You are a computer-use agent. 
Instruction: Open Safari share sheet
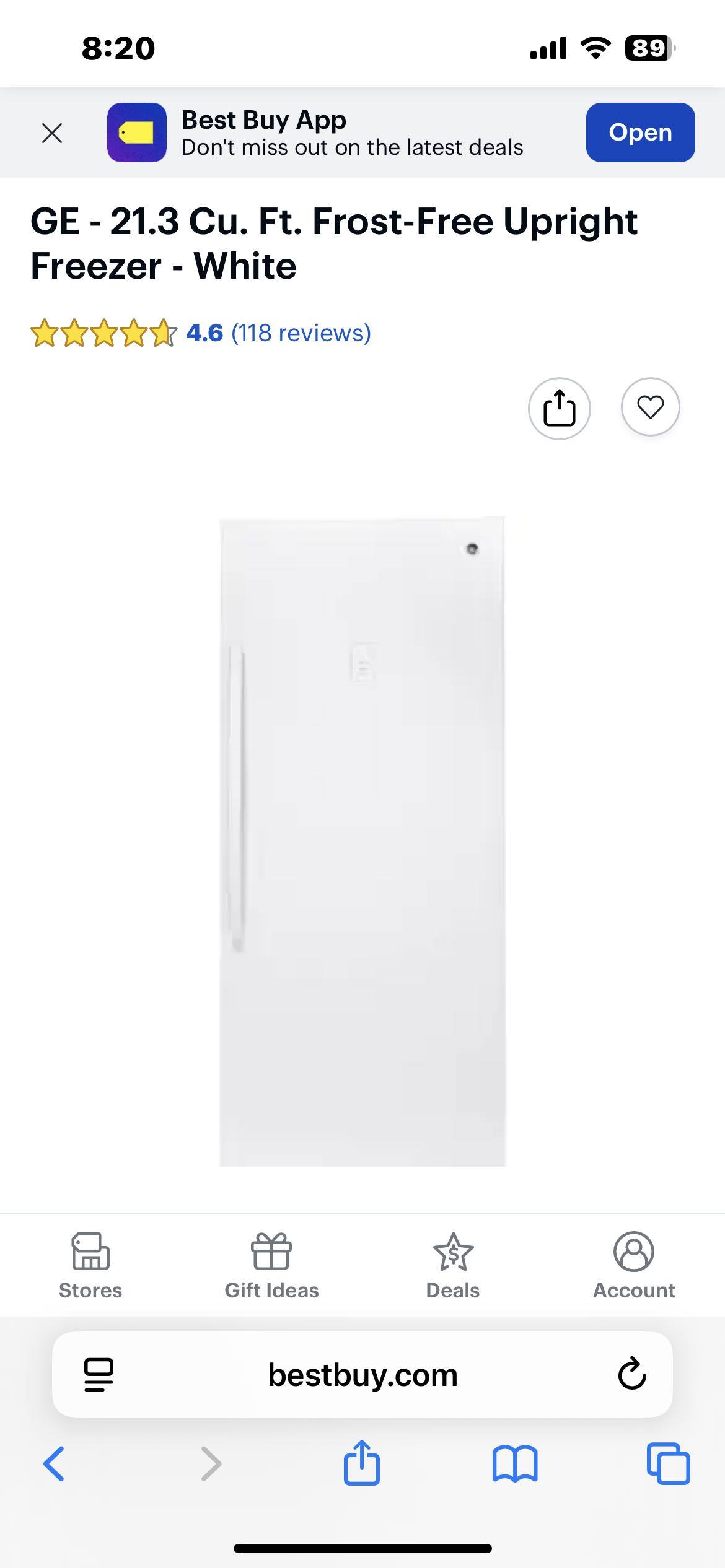[362, 1463]
